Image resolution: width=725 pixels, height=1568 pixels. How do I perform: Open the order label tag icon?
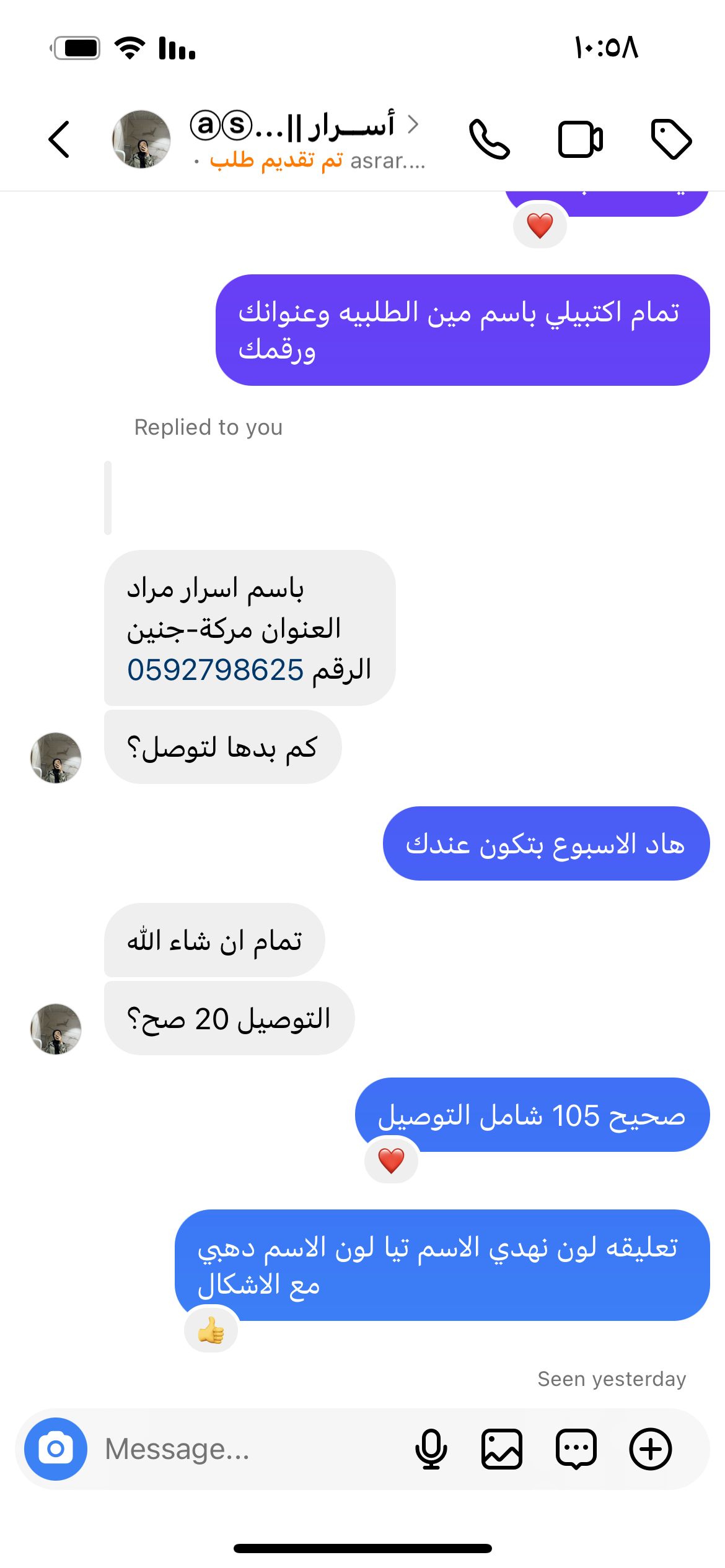[671, 139]
